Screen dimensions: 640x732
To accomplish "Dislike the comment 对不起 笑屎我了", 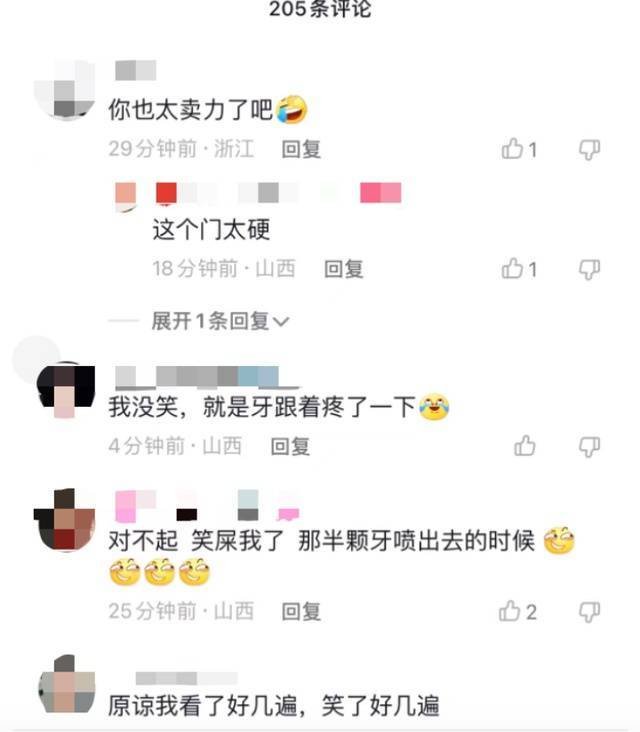I will point(590,611).
